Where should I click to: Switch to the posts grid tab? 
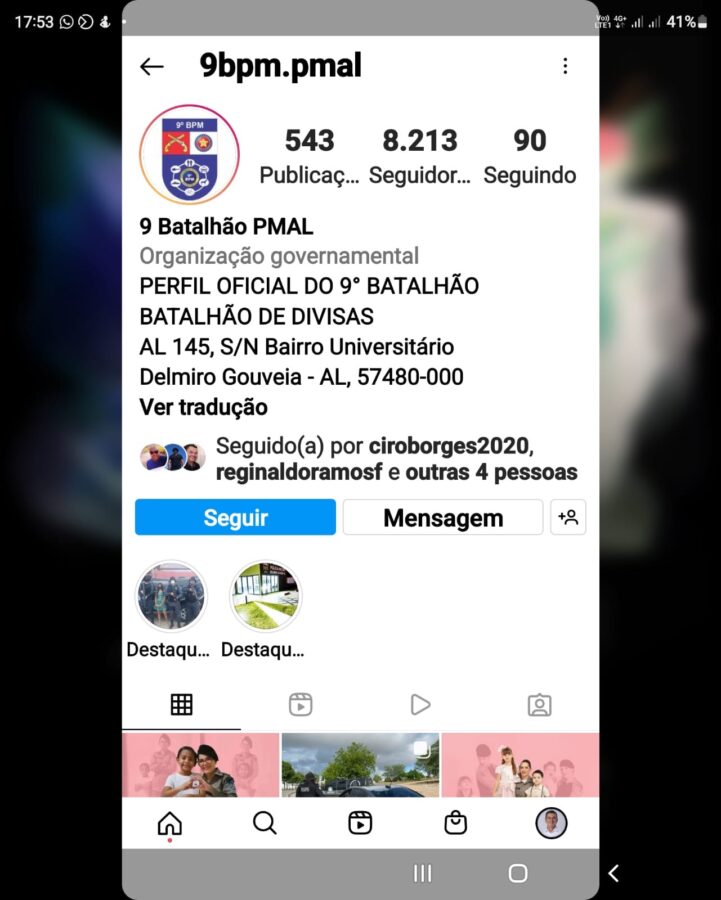(x=181, y=705)
